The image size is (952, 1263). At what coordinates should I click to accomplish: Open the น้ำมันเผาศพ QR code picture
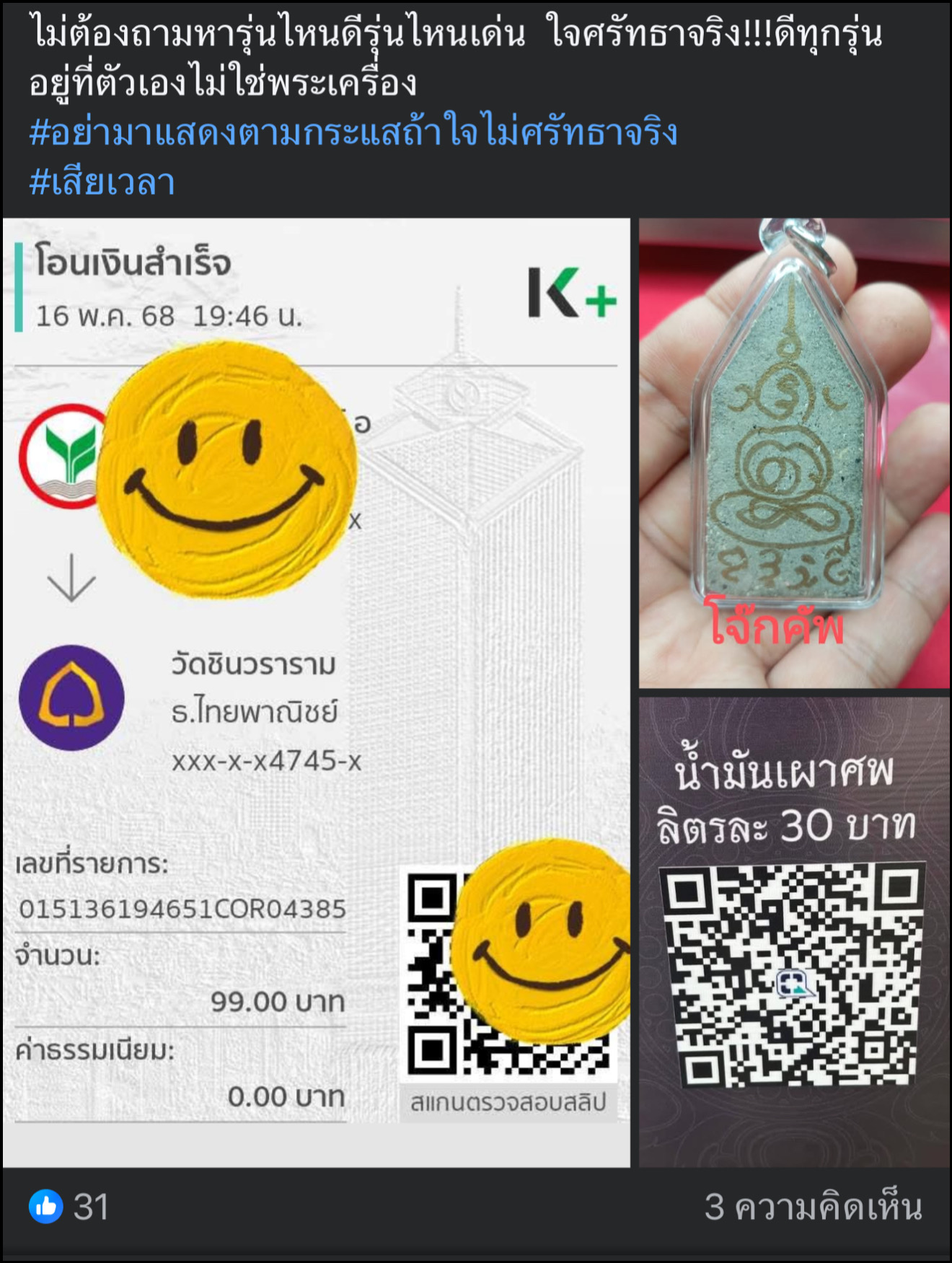(794, 931)
